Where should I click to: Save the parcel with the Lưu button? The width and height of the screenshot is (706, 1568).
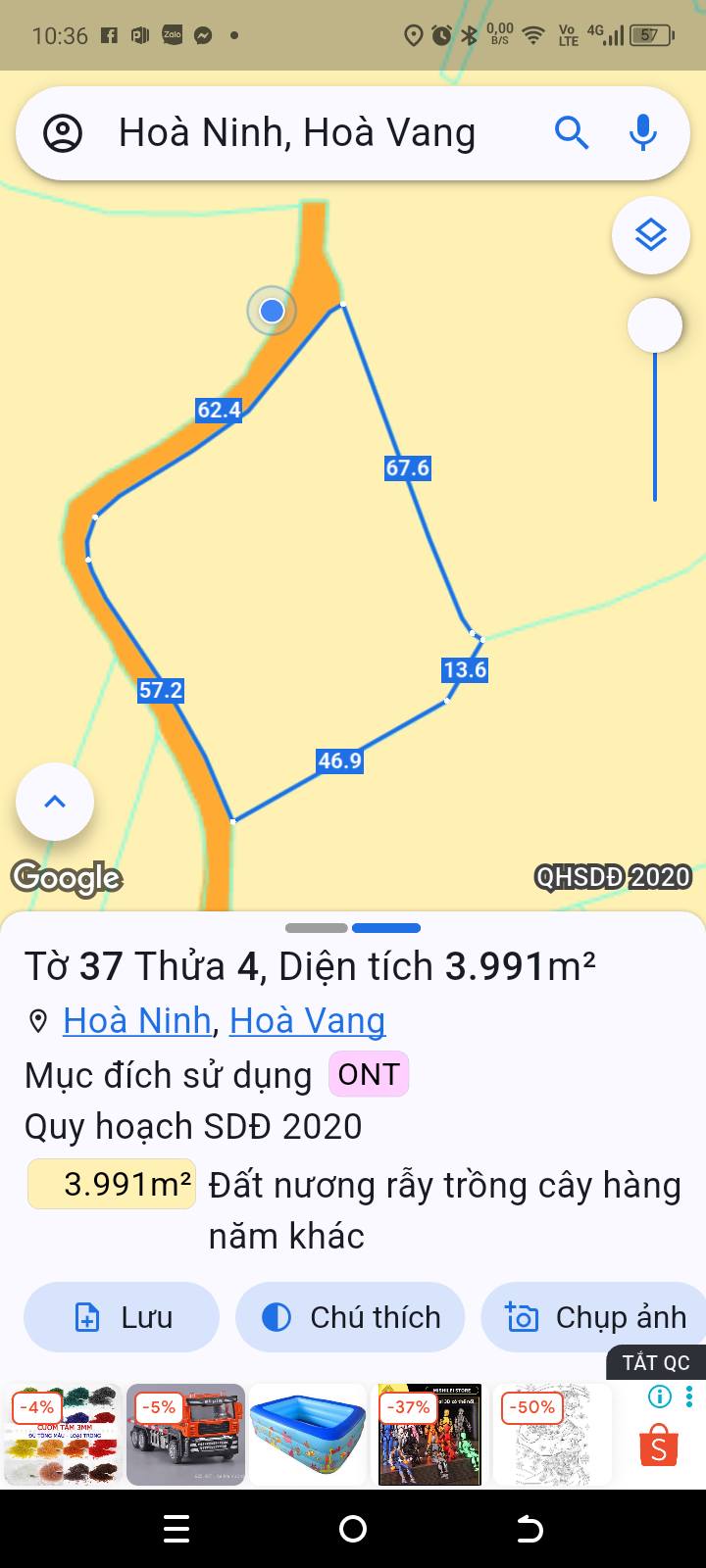122,1317
